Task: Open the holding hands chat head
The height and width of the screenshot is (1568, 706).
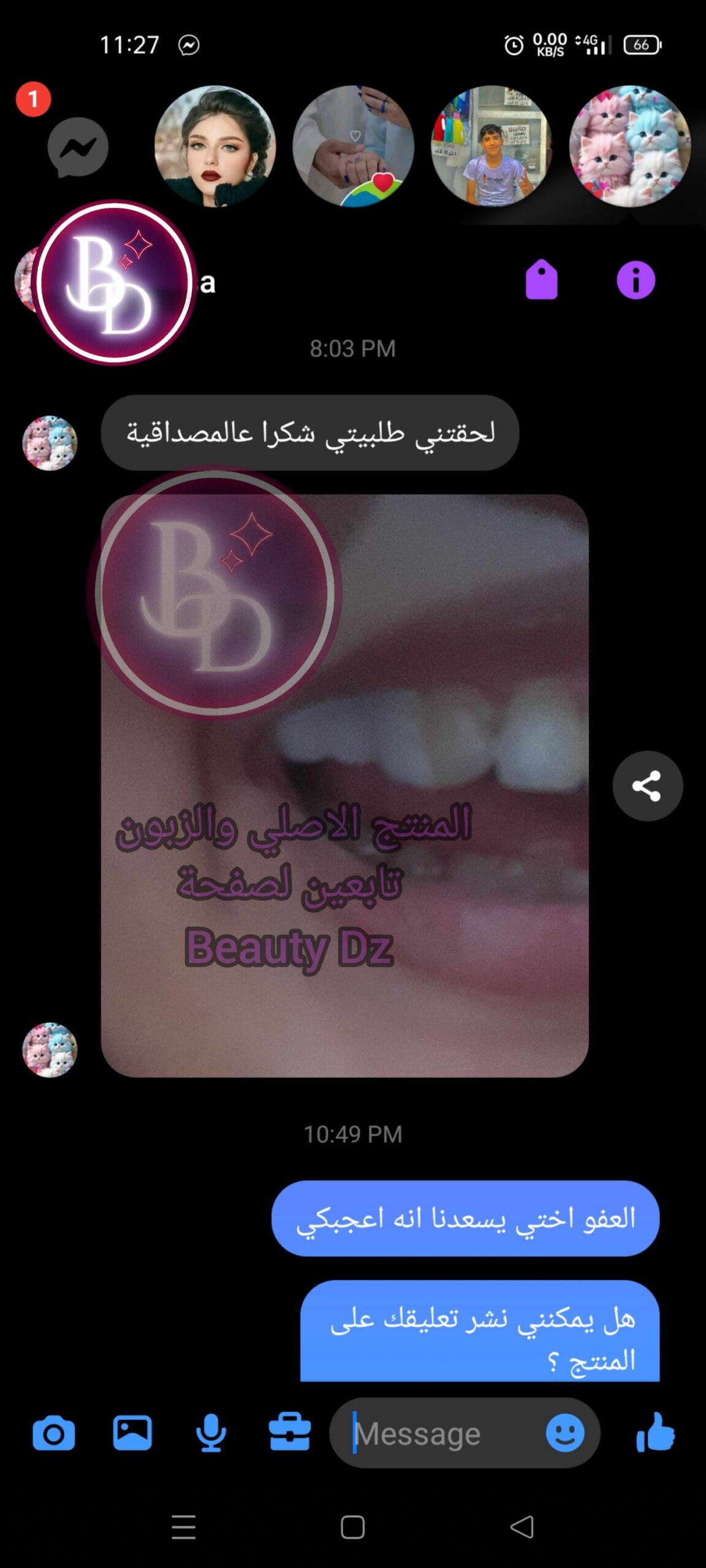Action: 354,146
